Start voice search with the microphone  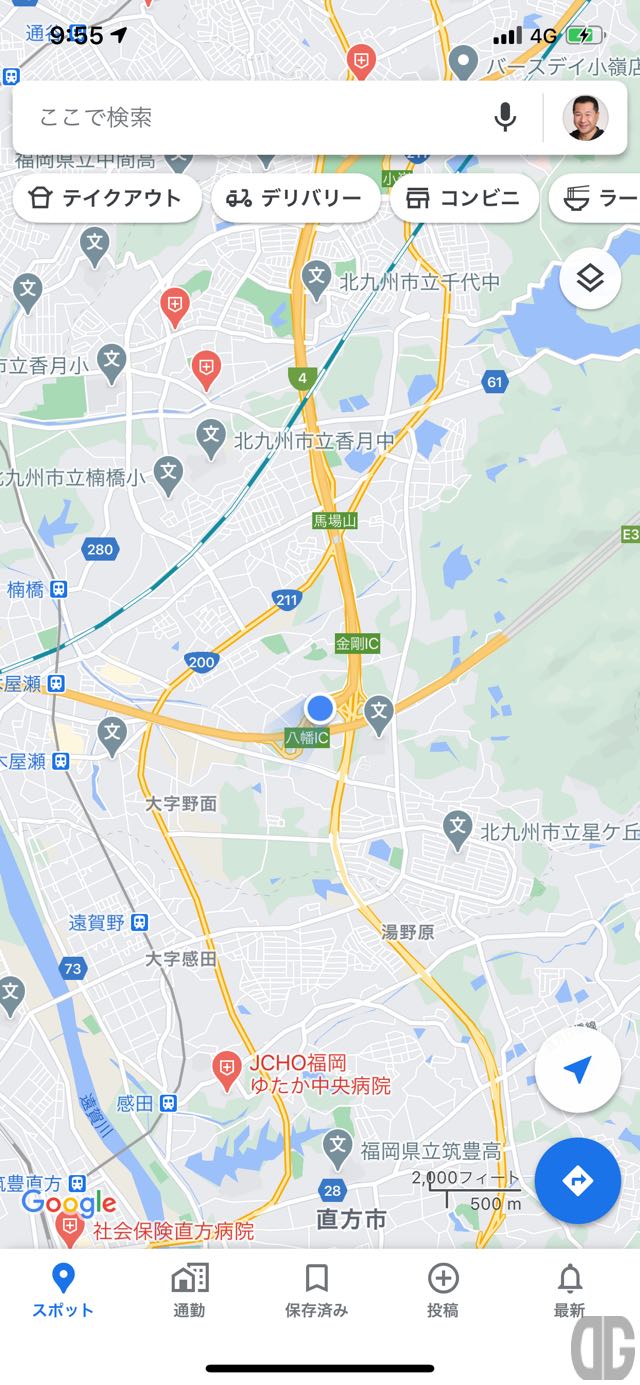point(506,118)
